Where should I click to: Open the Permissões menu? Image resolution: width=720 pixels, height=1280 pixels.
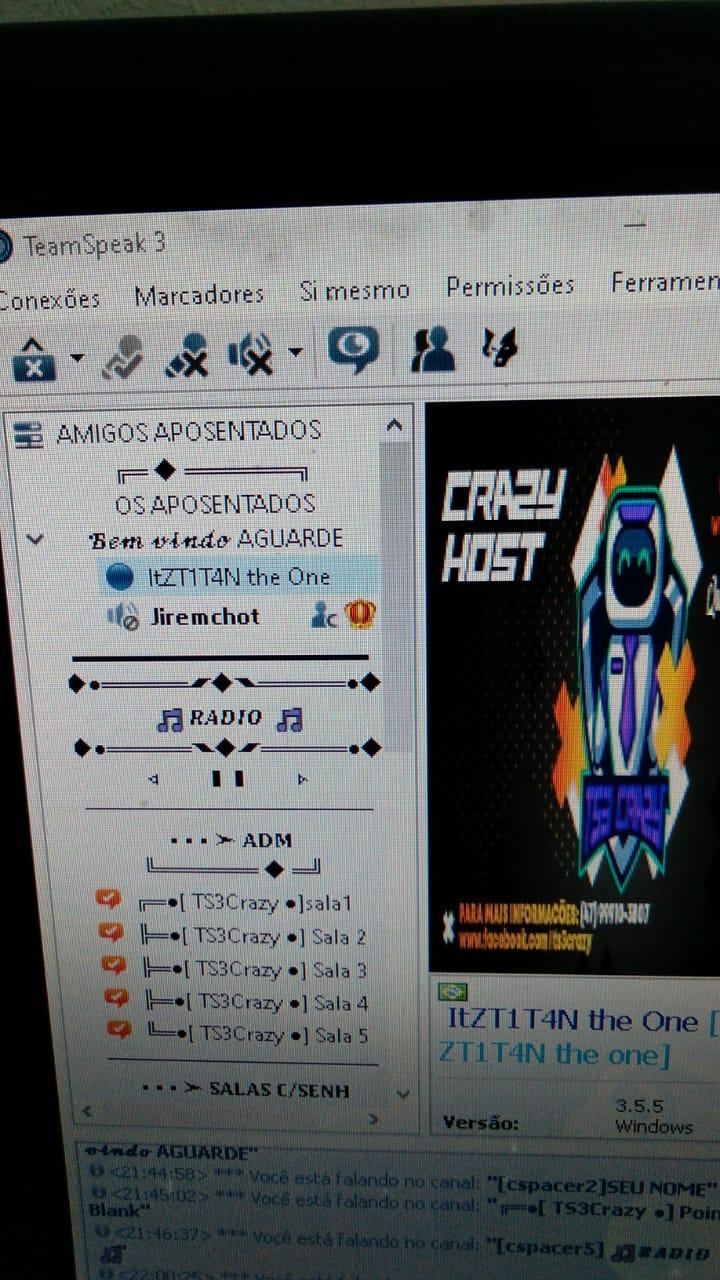510,287
